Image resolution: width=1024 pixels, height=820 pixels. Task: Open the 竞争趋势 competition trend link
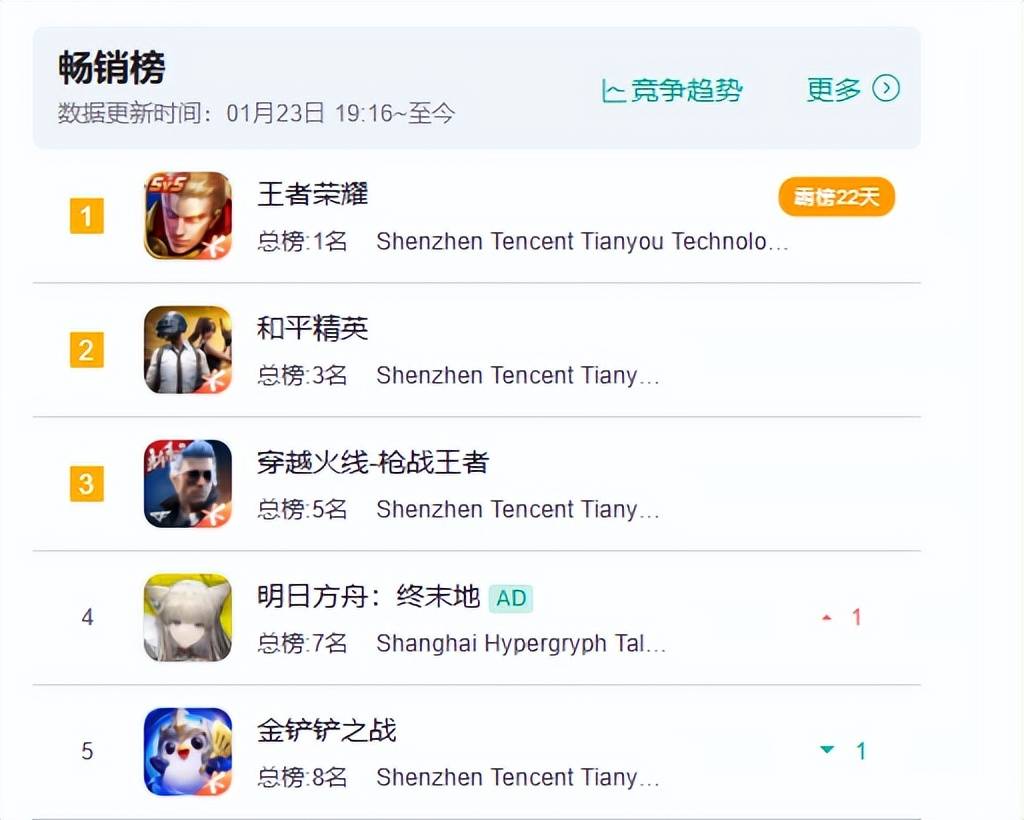click(x=672, y=90)
